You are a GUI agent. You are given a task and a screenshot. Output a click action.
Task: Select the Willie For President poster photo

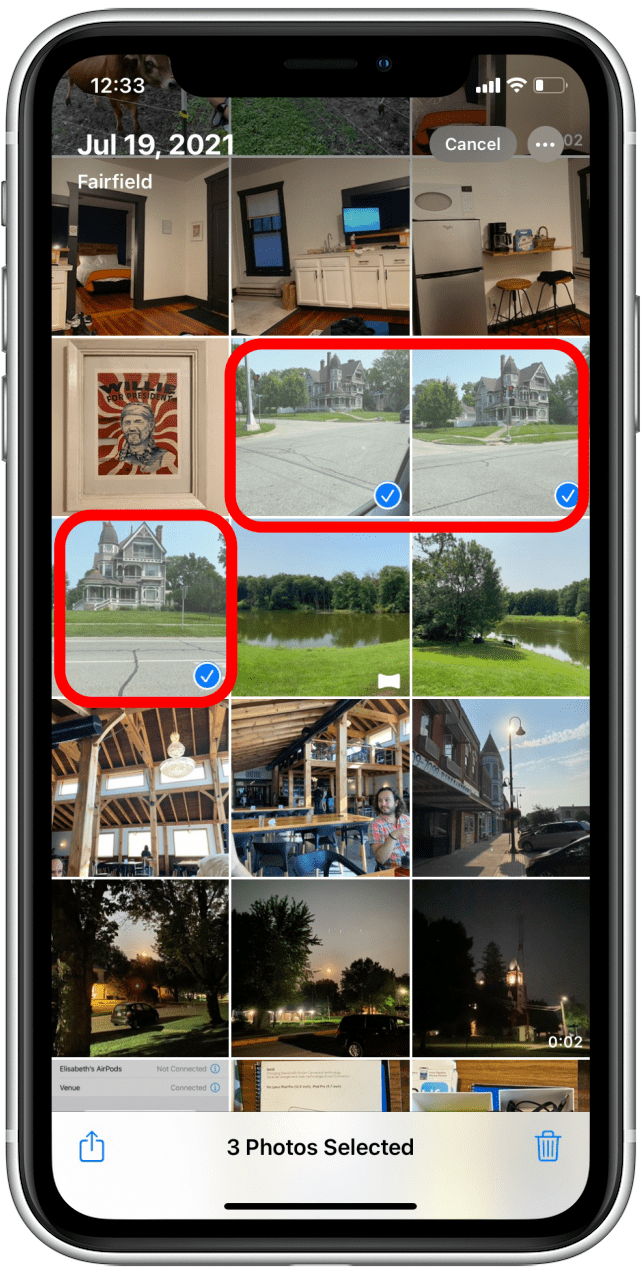pyautogui.click(x=140, y=425)
